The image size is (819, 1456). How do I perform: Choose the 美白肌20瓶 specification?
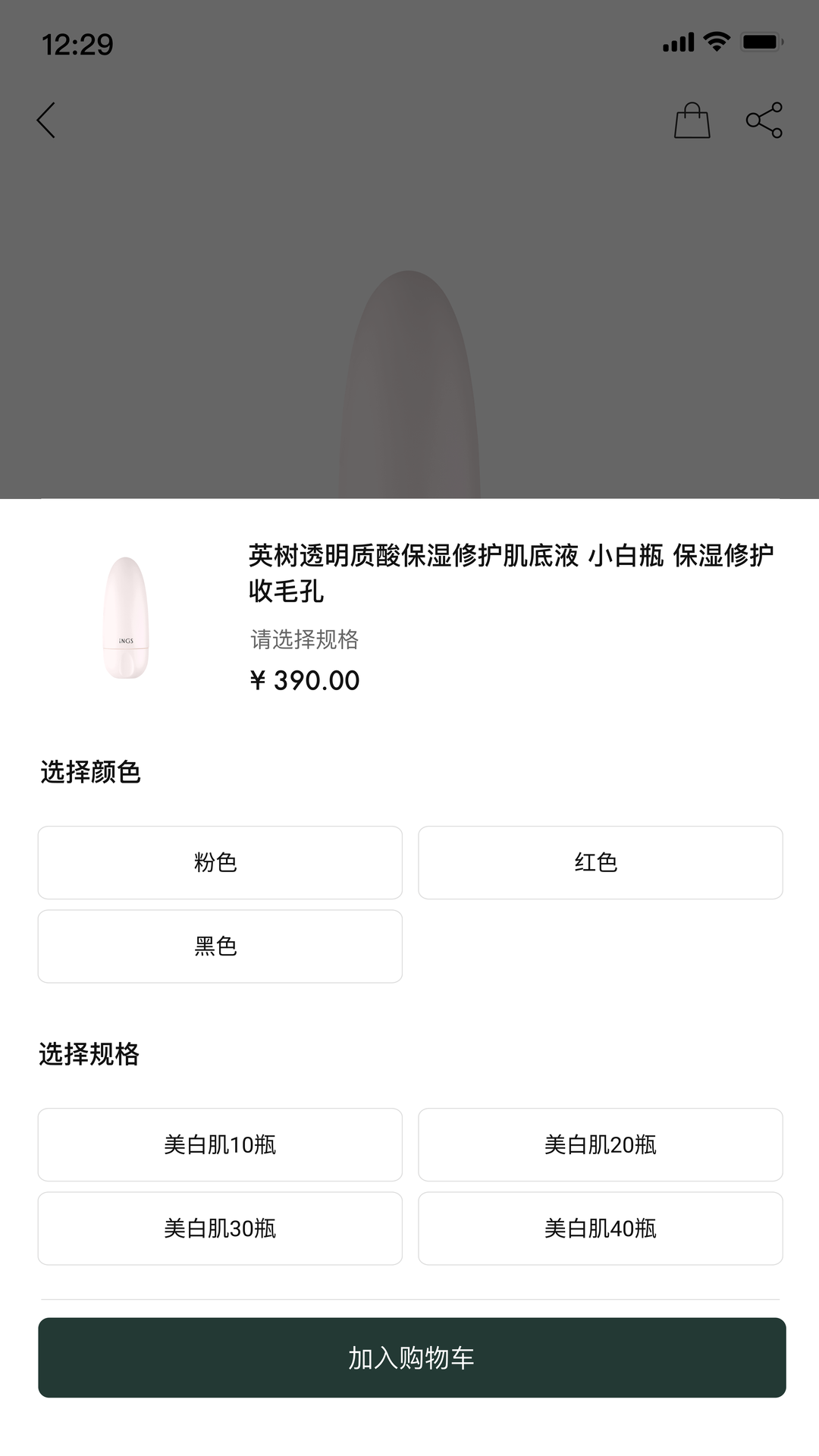coord(600,1144)
